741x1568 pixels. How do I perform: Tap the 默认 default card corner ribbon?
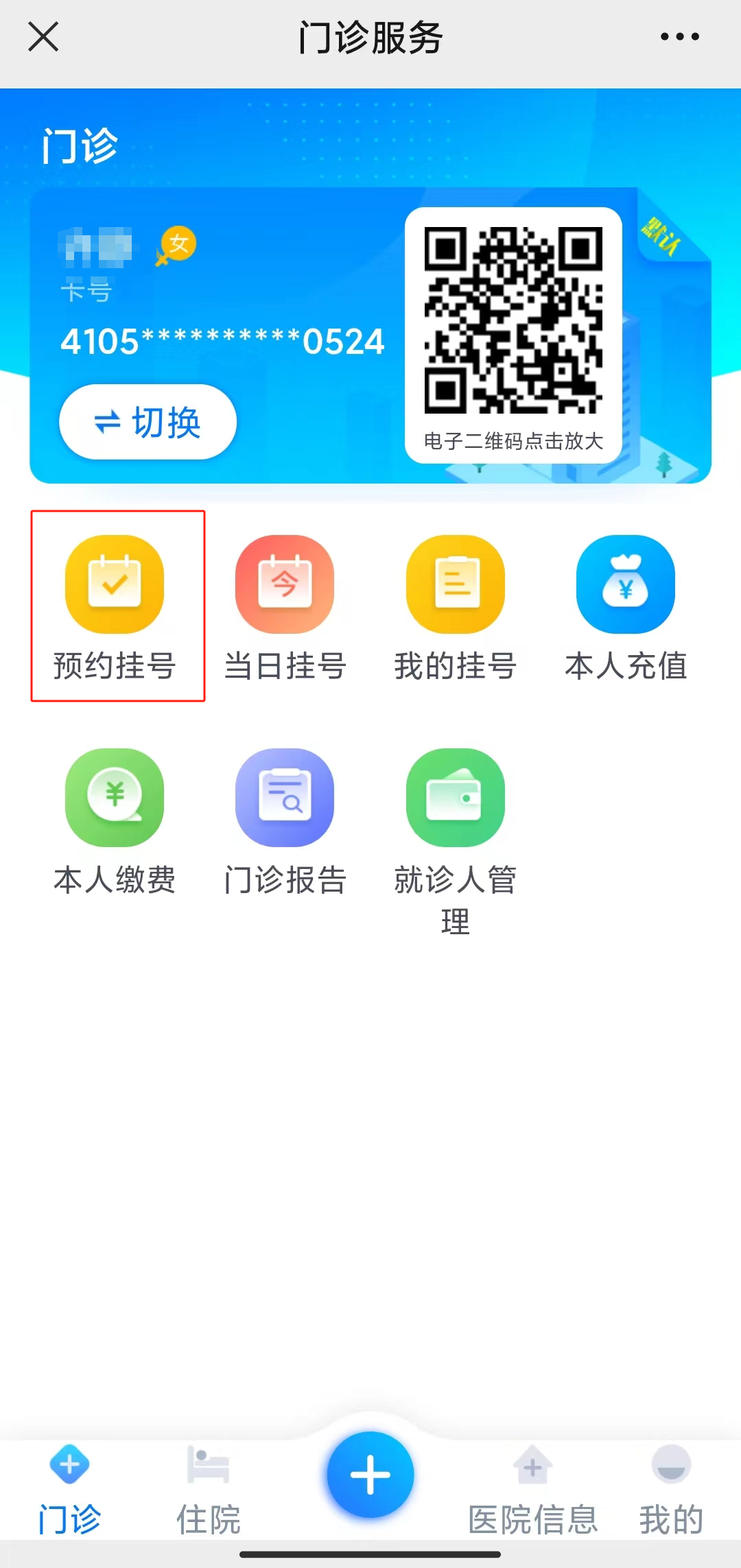point(661,239)
